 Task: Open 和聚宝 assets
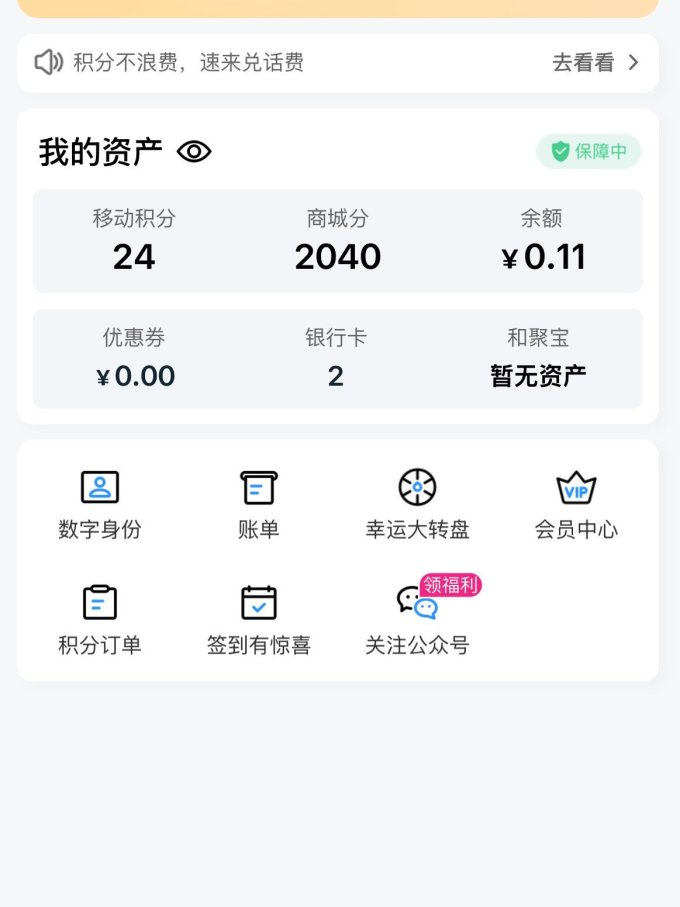538,359
